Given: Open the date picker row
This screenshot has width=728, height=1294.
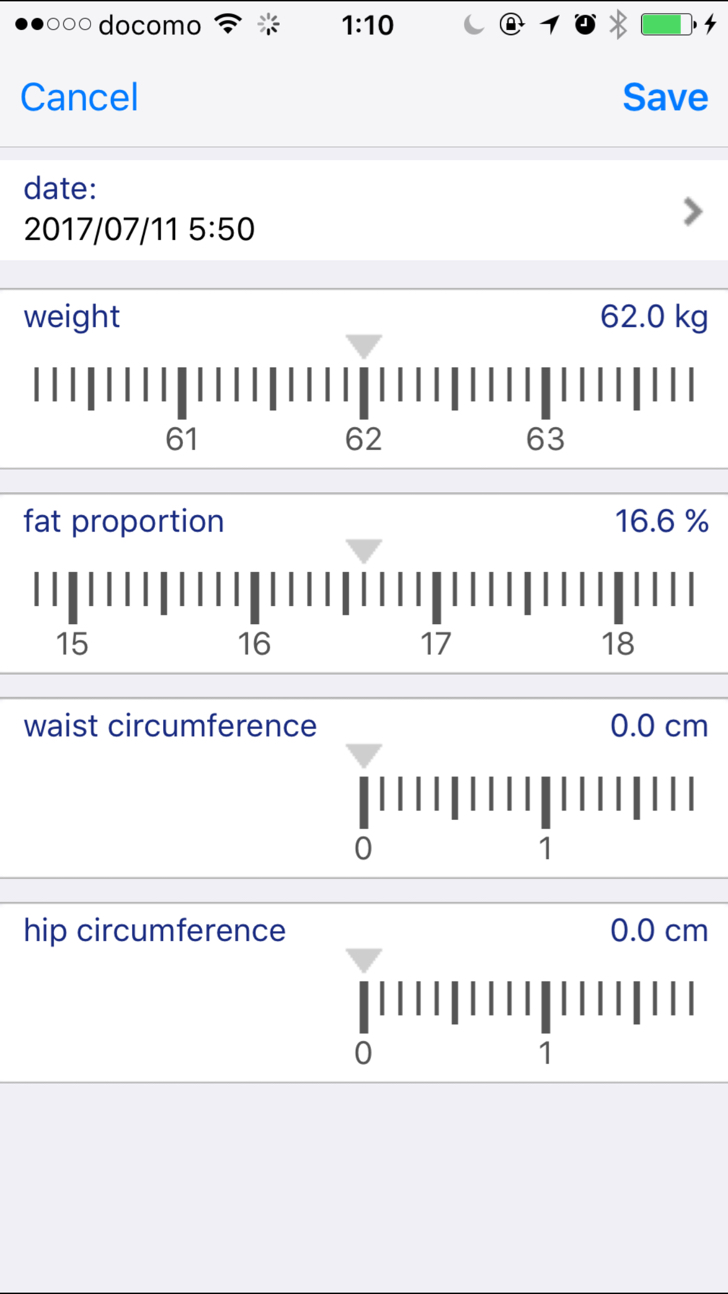Looking at the screenshot, I should click(364, 210).
